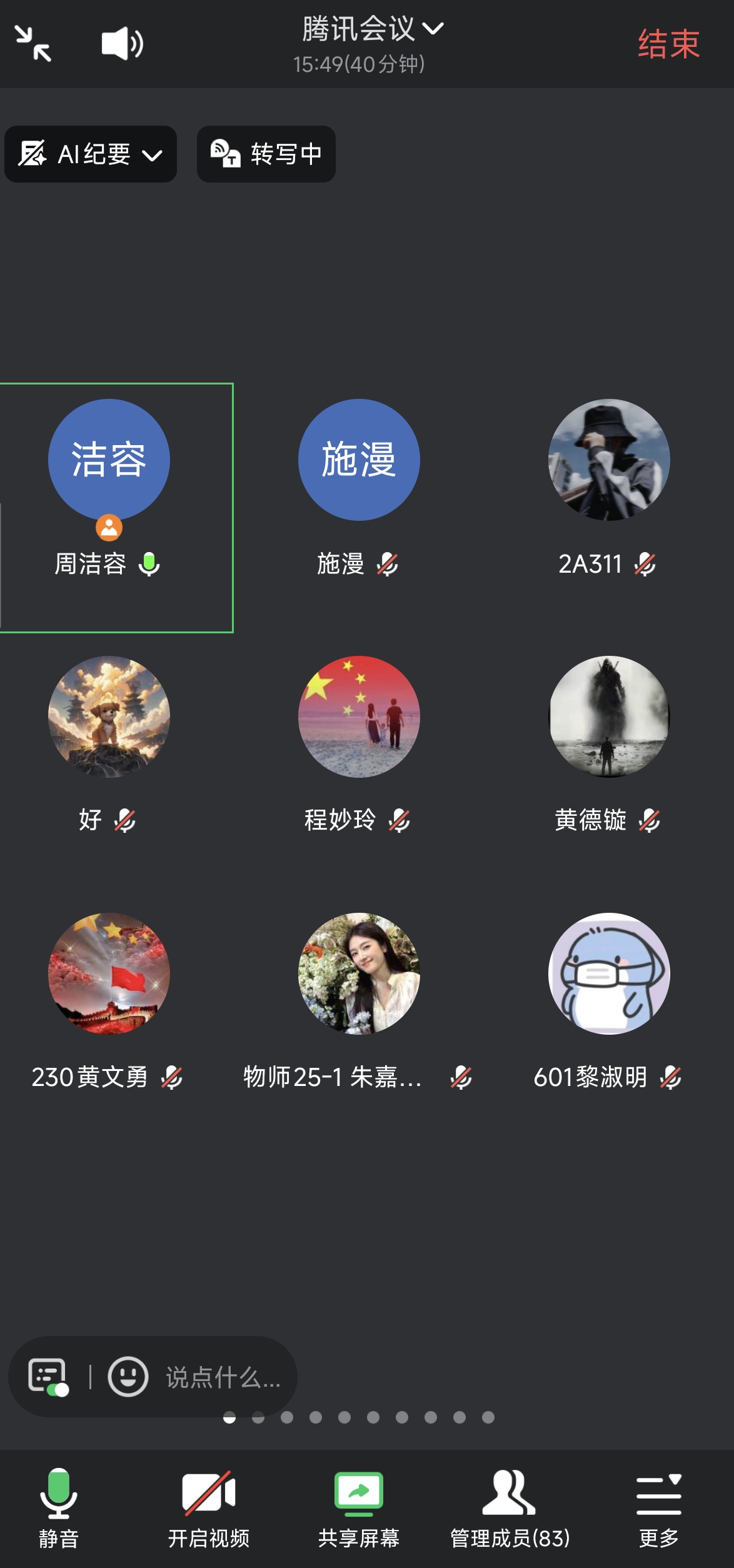Turn on camera via 开启视频
Viewport: 734px width, 1568px height.
[208, 1508]
